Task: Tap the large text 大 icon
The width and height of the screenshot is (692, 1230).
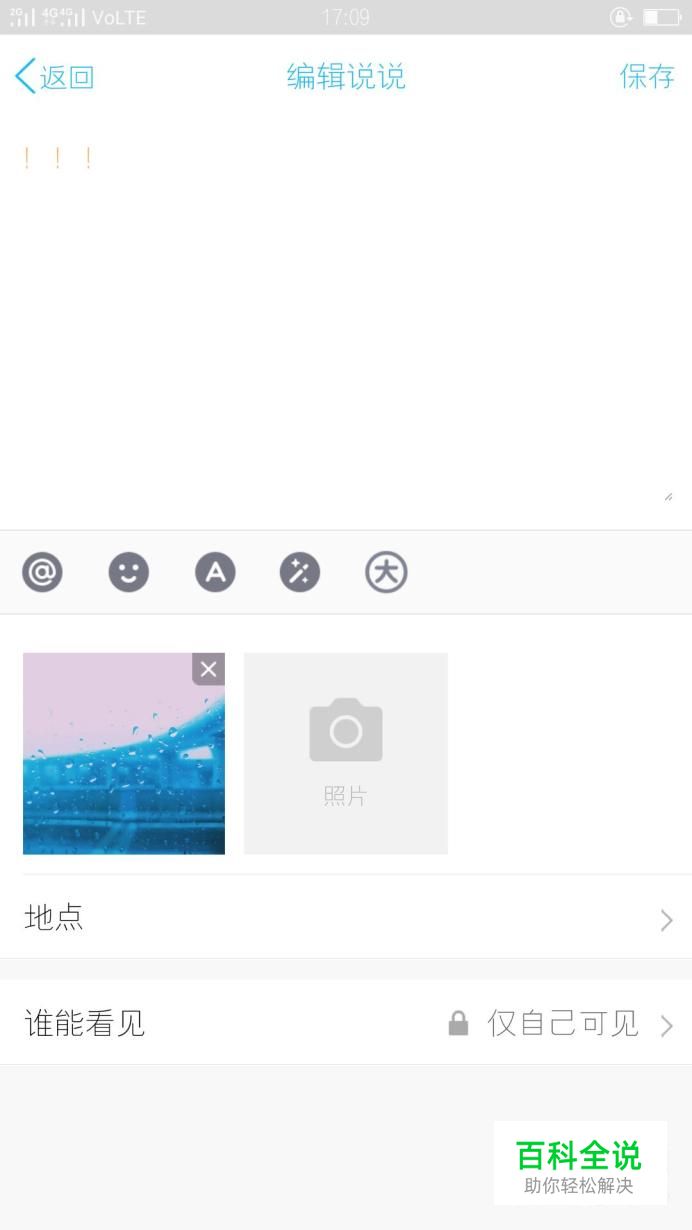Action: pyautogui.click(x=386, y=573)
